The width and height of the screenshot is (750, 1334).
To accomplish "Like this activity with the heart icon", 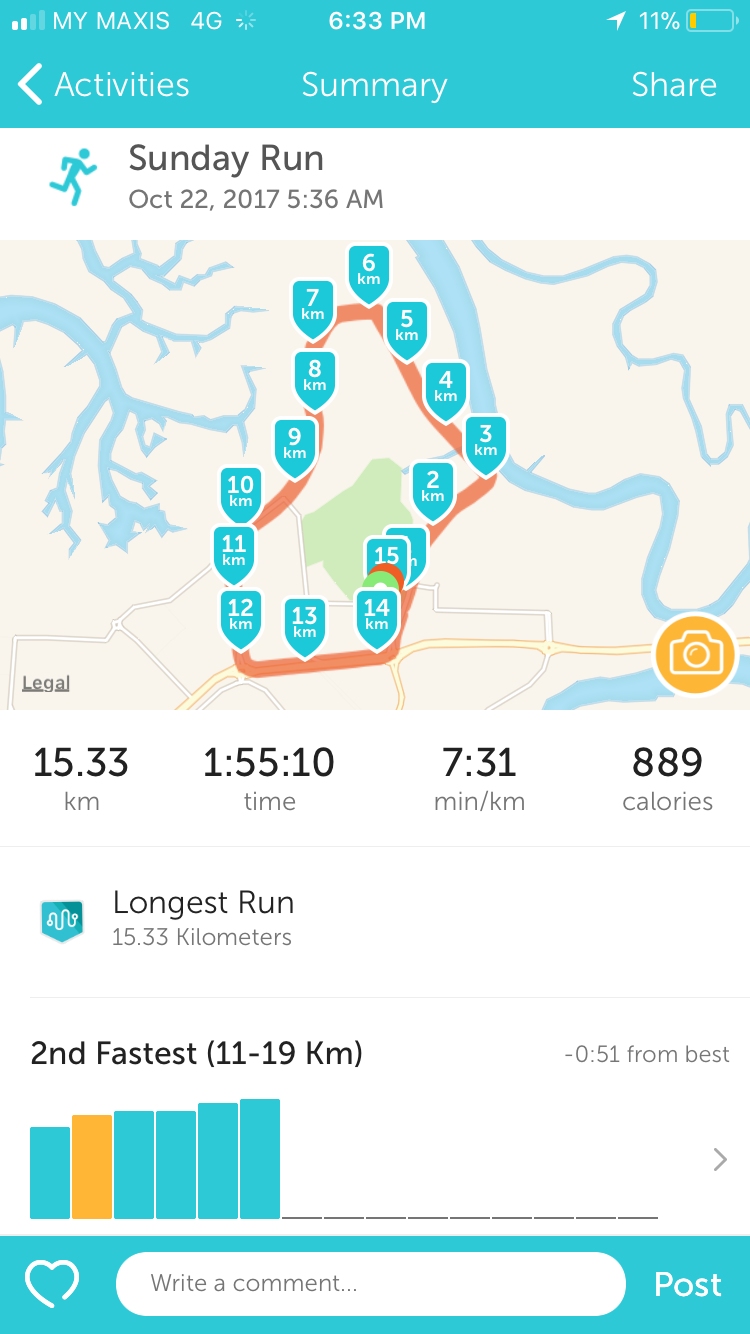I will tap(52, 1284).
